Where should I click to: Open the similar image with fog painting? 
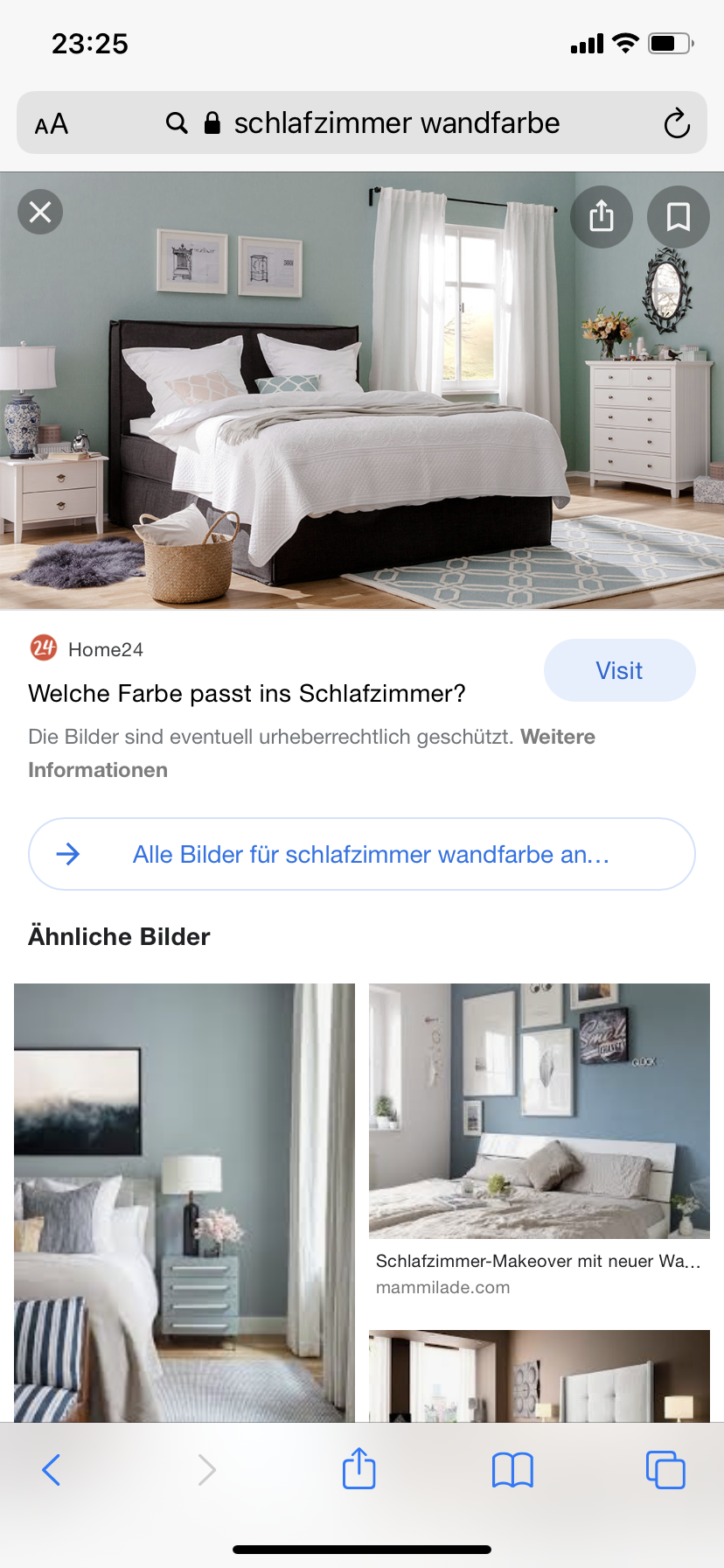point(184,1199)
